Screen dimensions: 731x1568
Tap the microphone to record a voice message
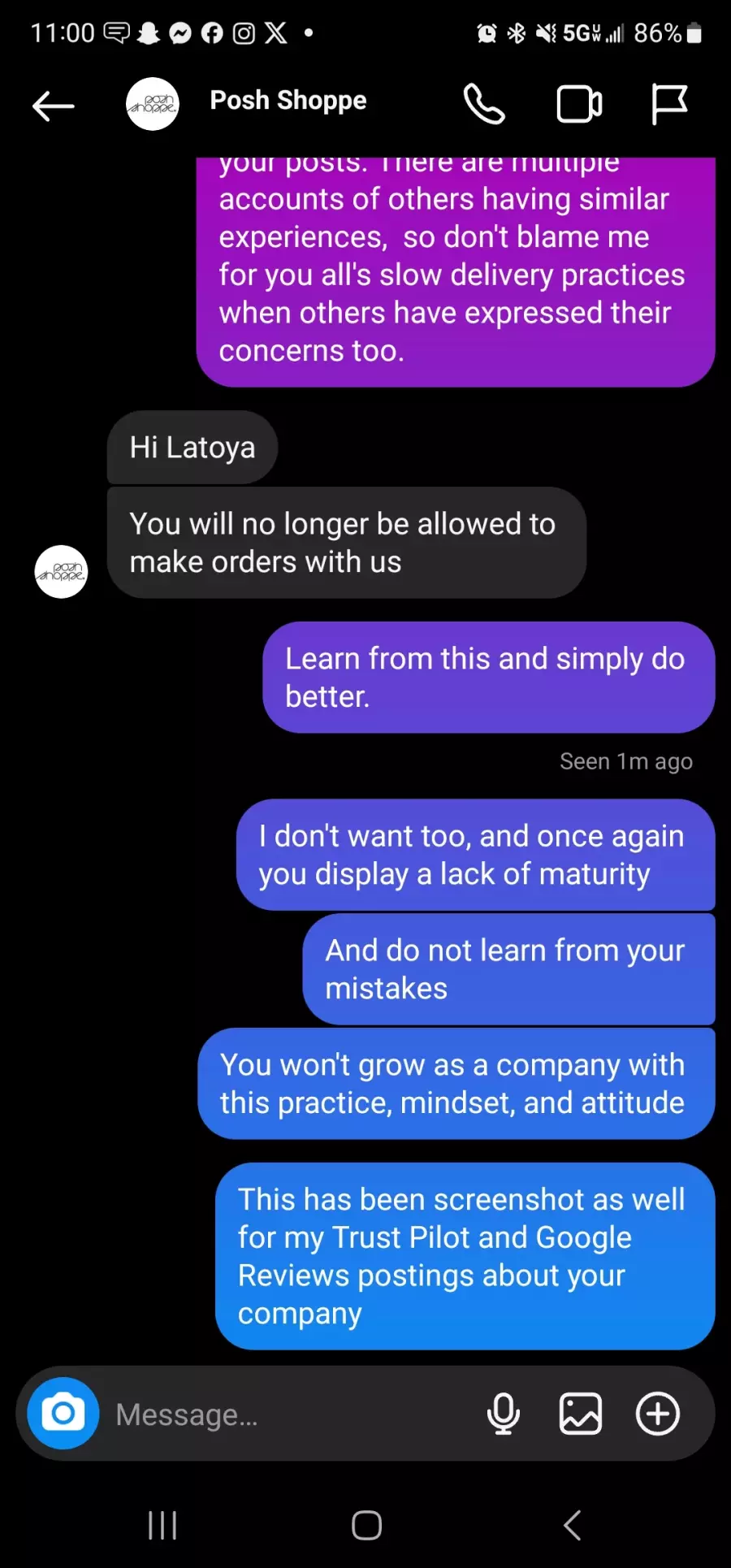tap(504, 1414)
